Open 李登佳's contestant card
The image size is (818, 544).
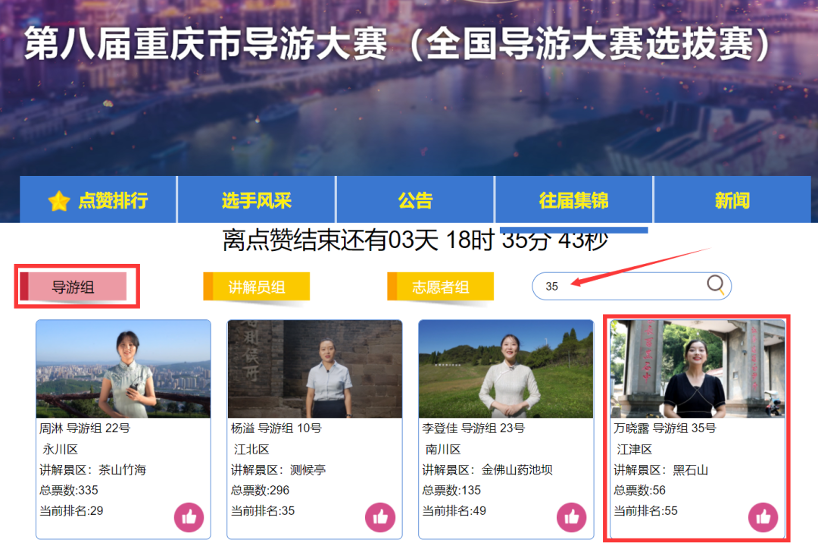[506, 369]
